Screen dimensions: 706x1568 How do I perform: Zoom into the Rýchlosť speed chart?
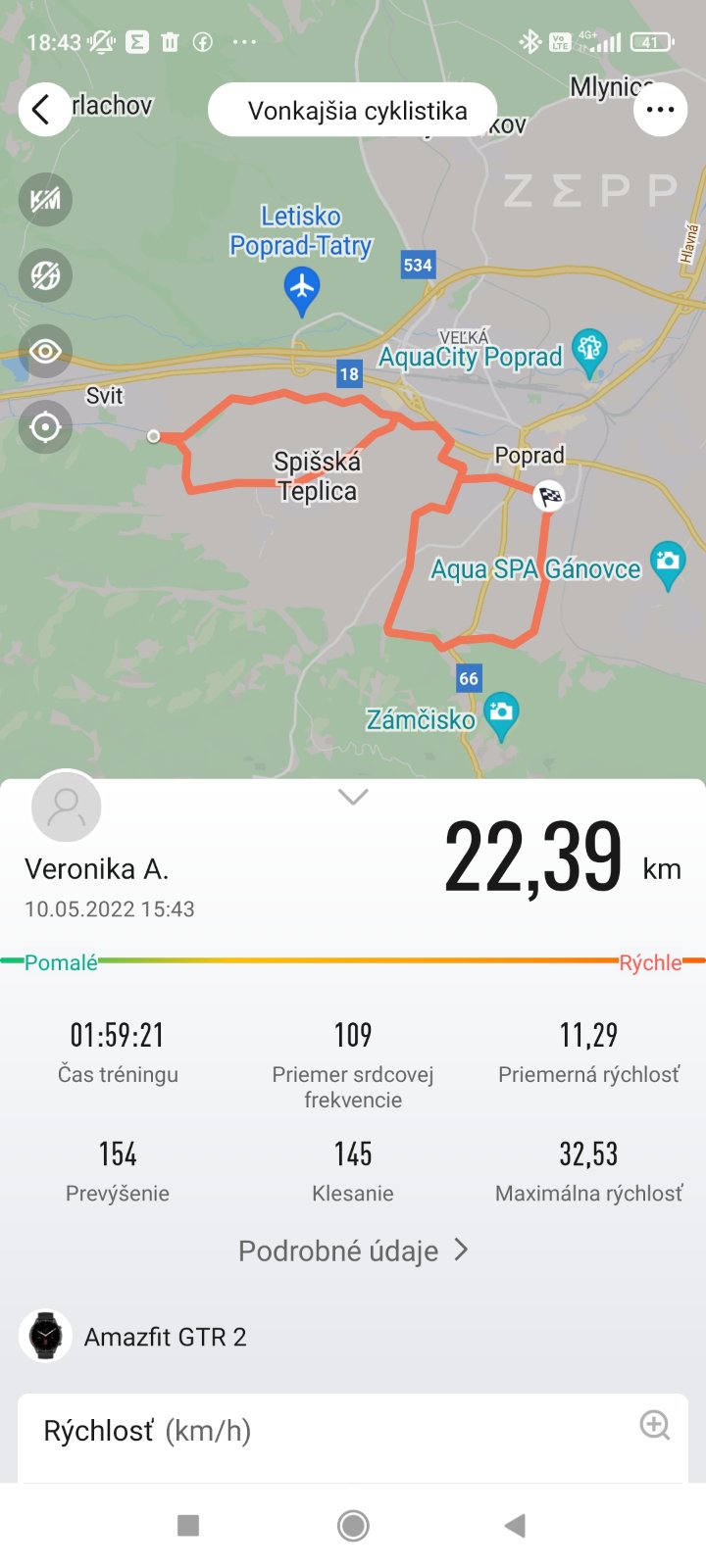pos(654,1425)
